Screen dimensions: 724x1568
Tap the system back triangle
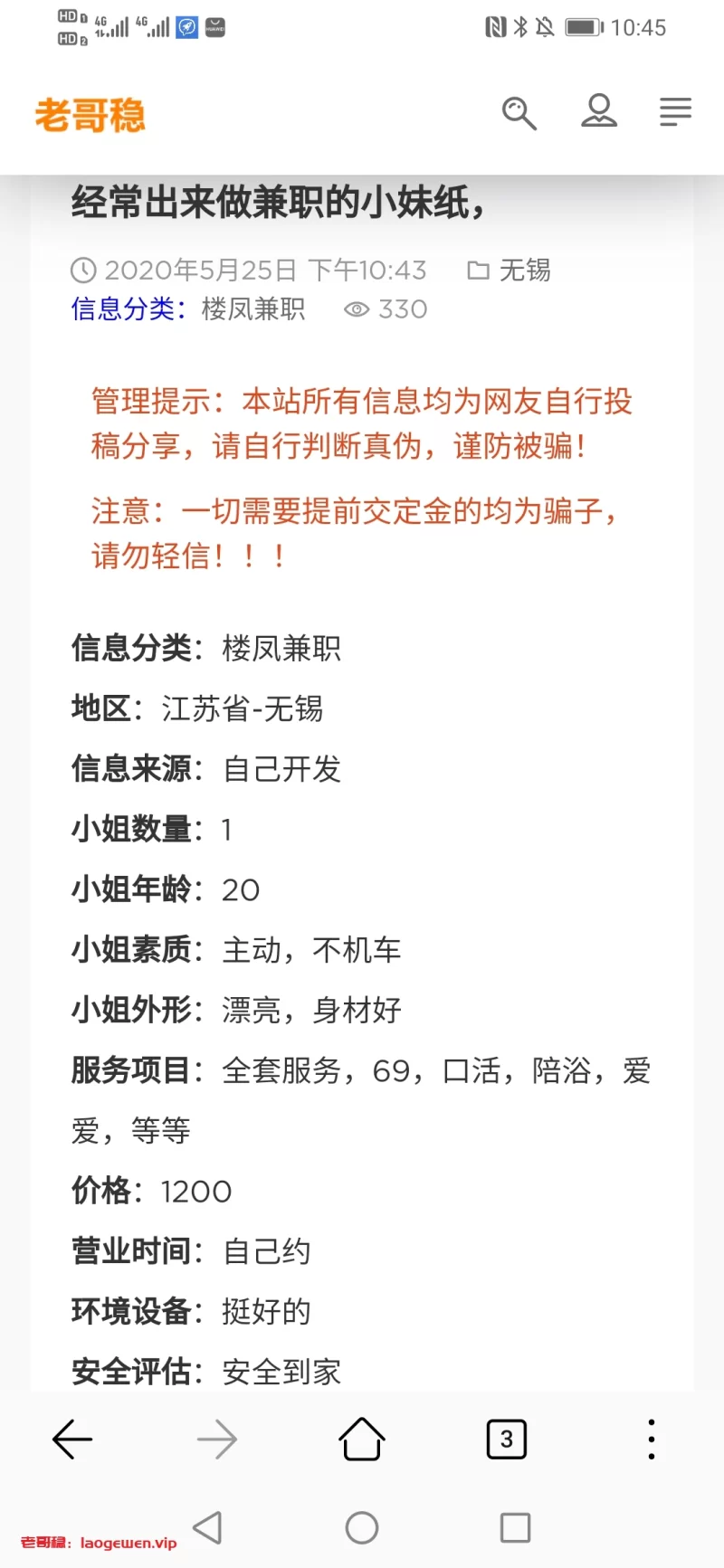(x=208, y=1528)
